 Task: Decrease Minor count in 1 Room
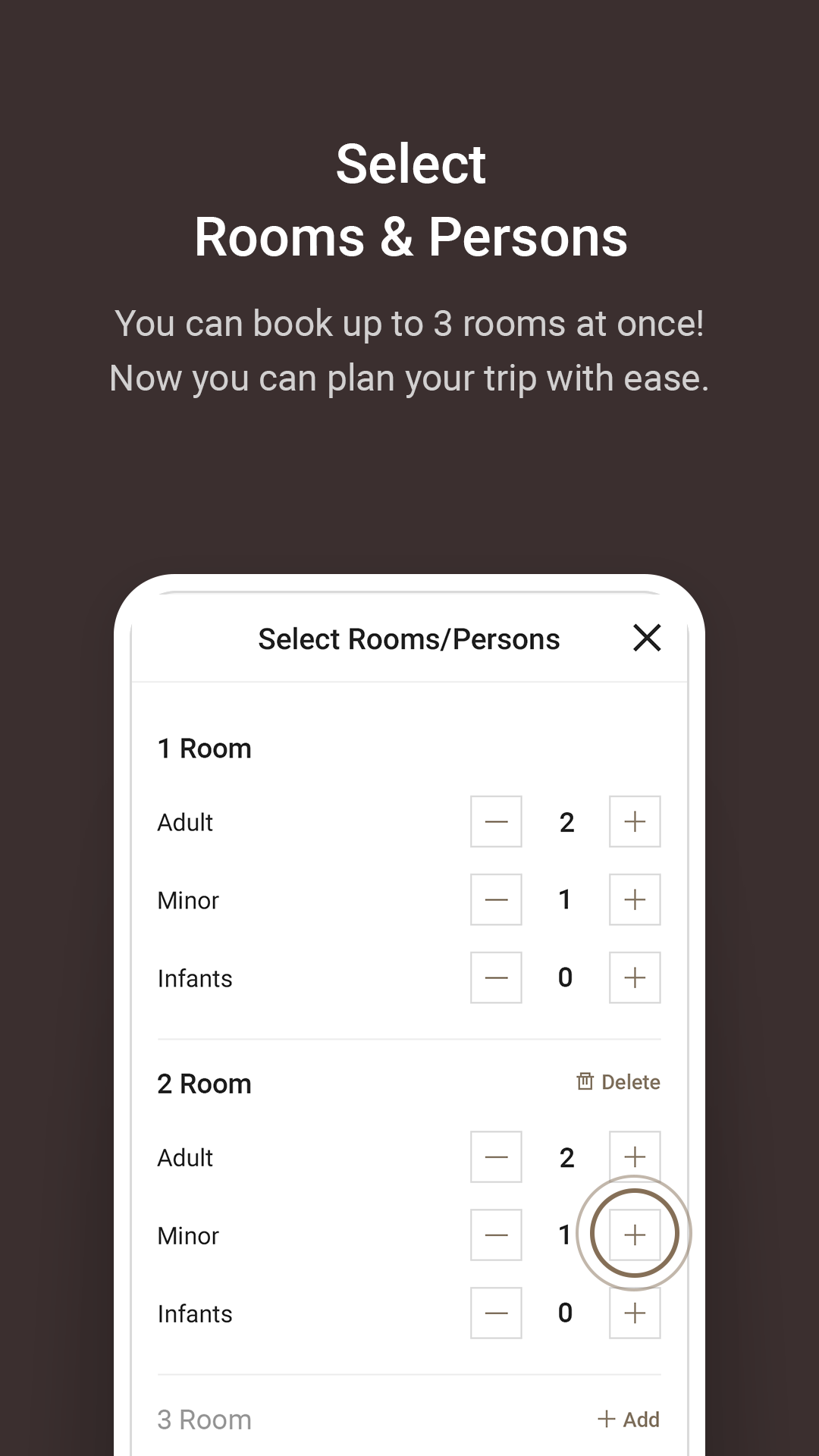[496, 900]
